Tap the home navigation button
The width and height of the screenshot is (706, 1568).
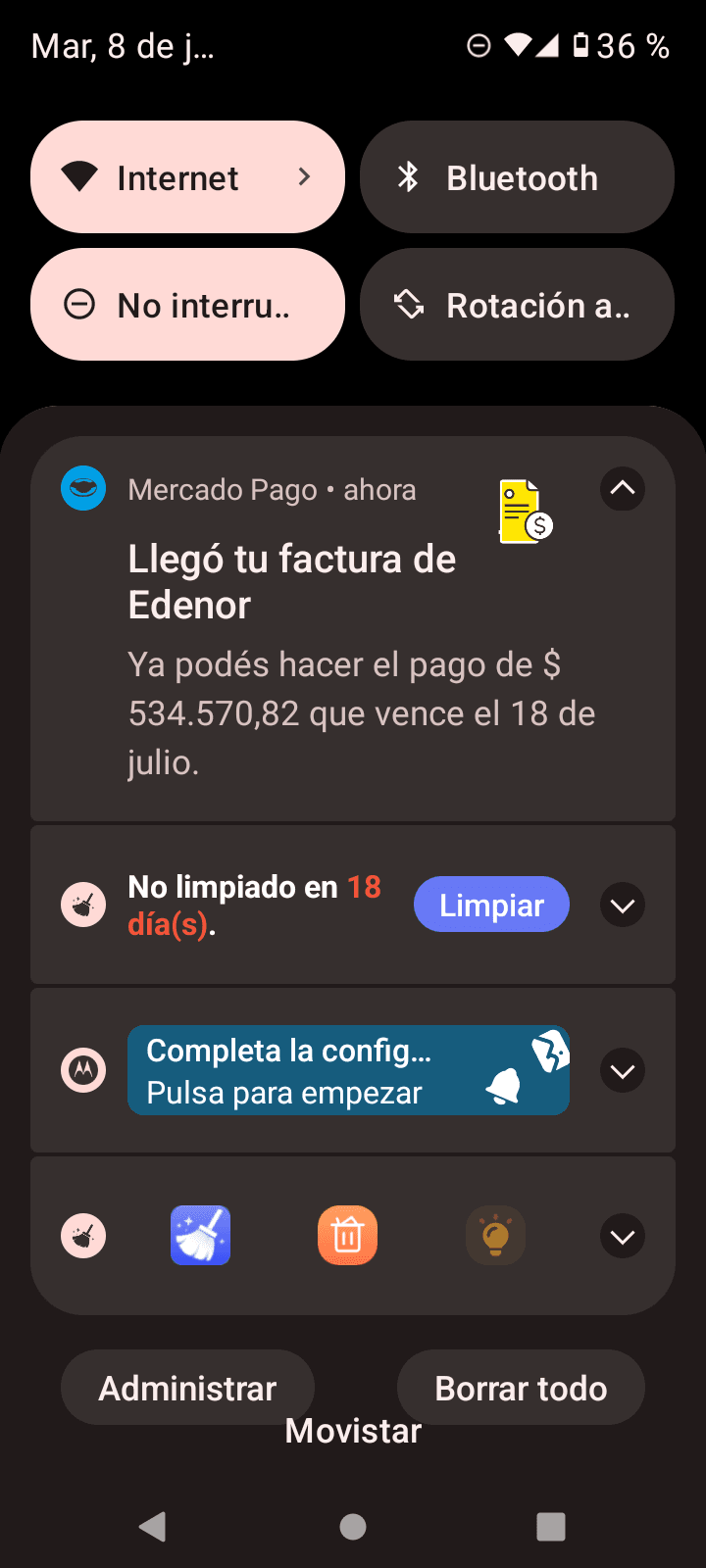point(353,1526)
